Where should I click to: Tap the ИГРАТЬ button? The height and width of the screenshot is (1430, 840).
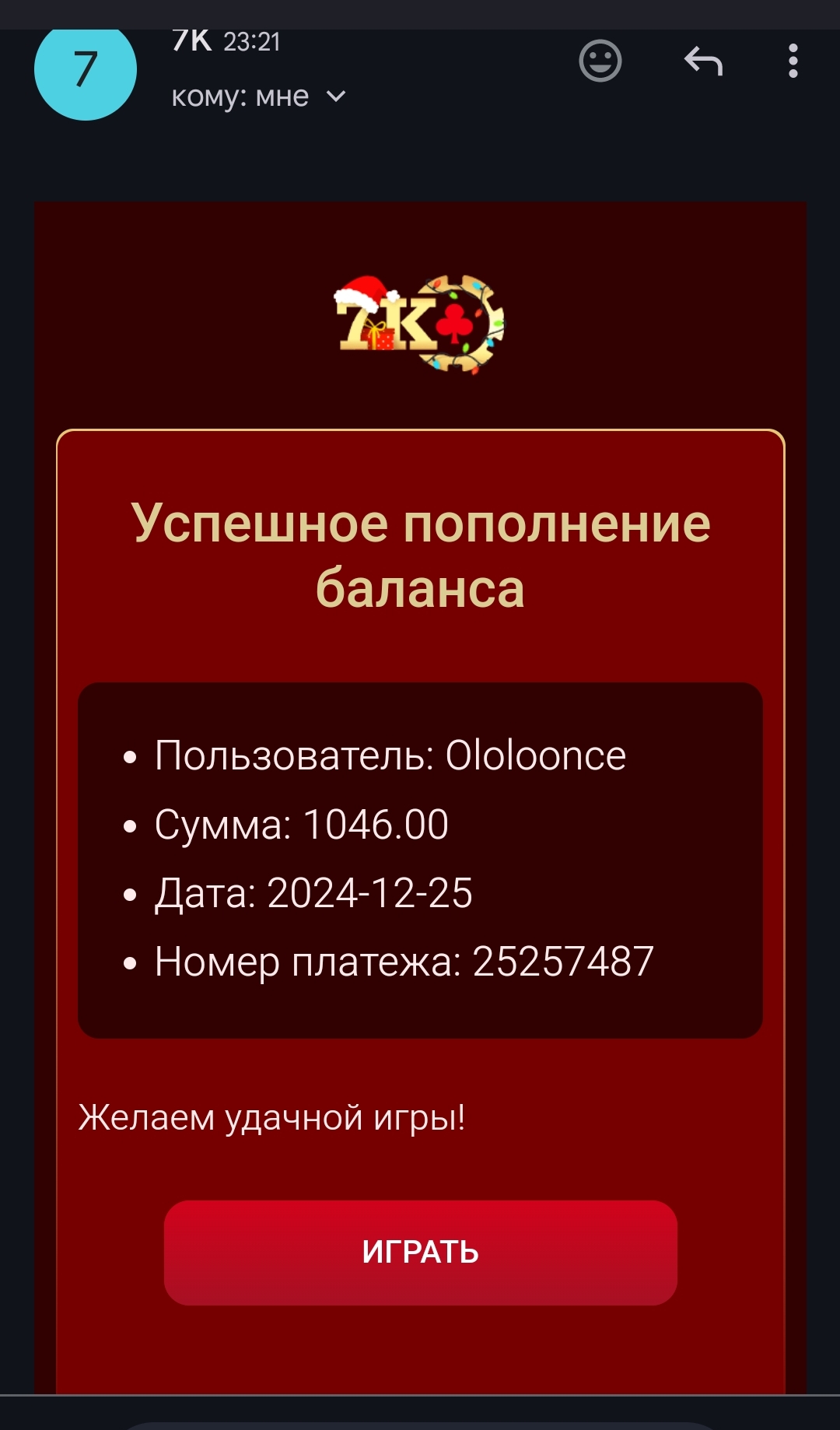pyautogui.click(x=420, y=1252)
